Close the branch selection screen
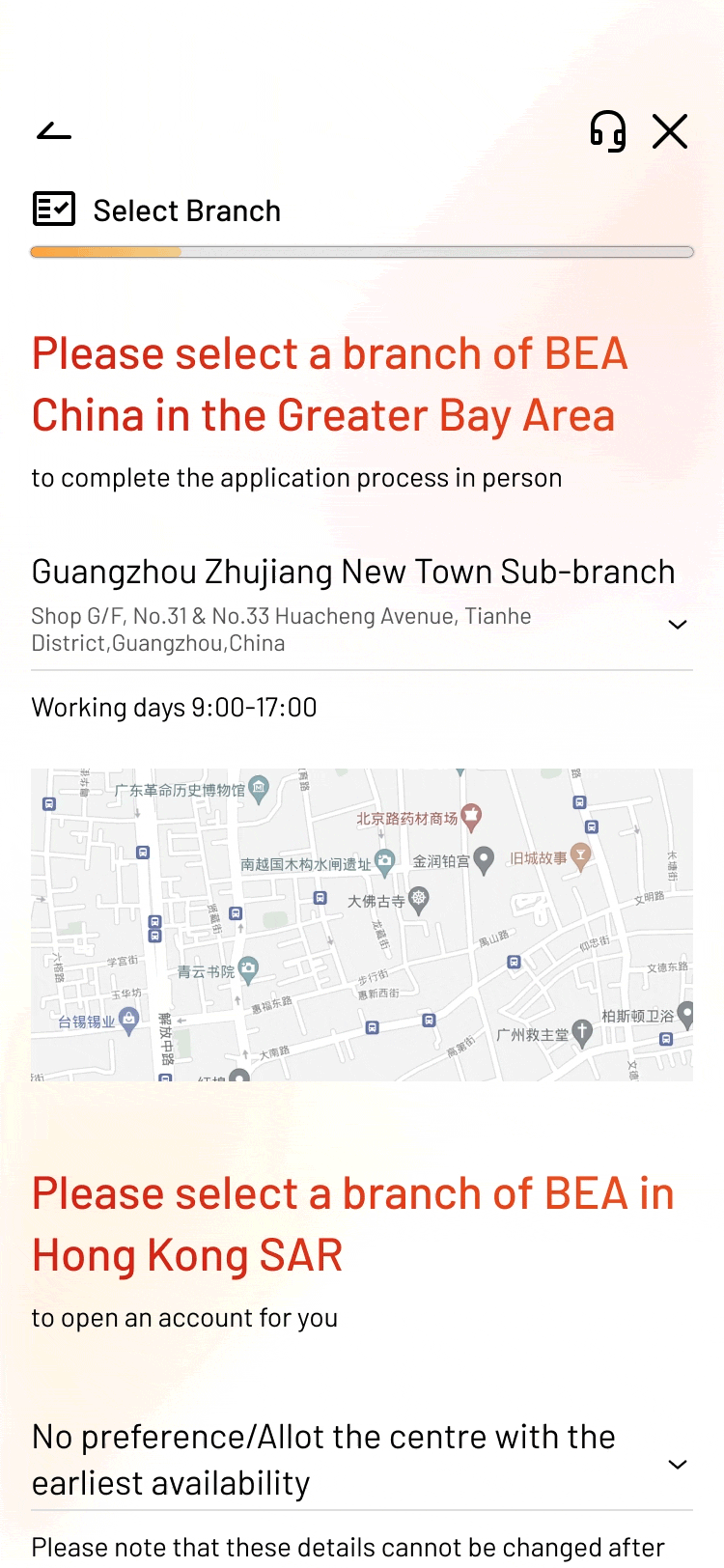 click(670, 131)
